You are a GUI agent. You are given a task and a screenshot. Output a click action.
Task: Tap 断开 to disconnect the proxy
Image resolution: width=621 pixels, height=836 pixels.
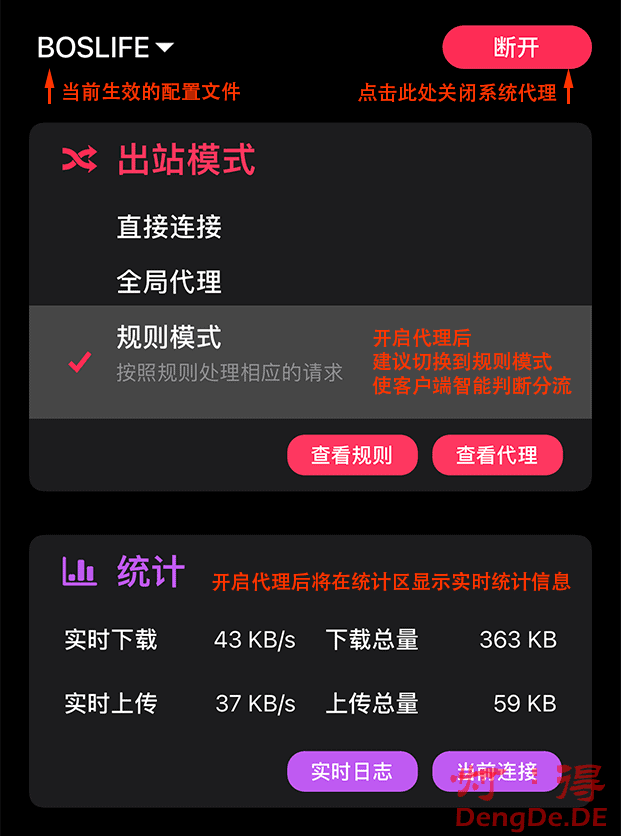coord(516,47)
